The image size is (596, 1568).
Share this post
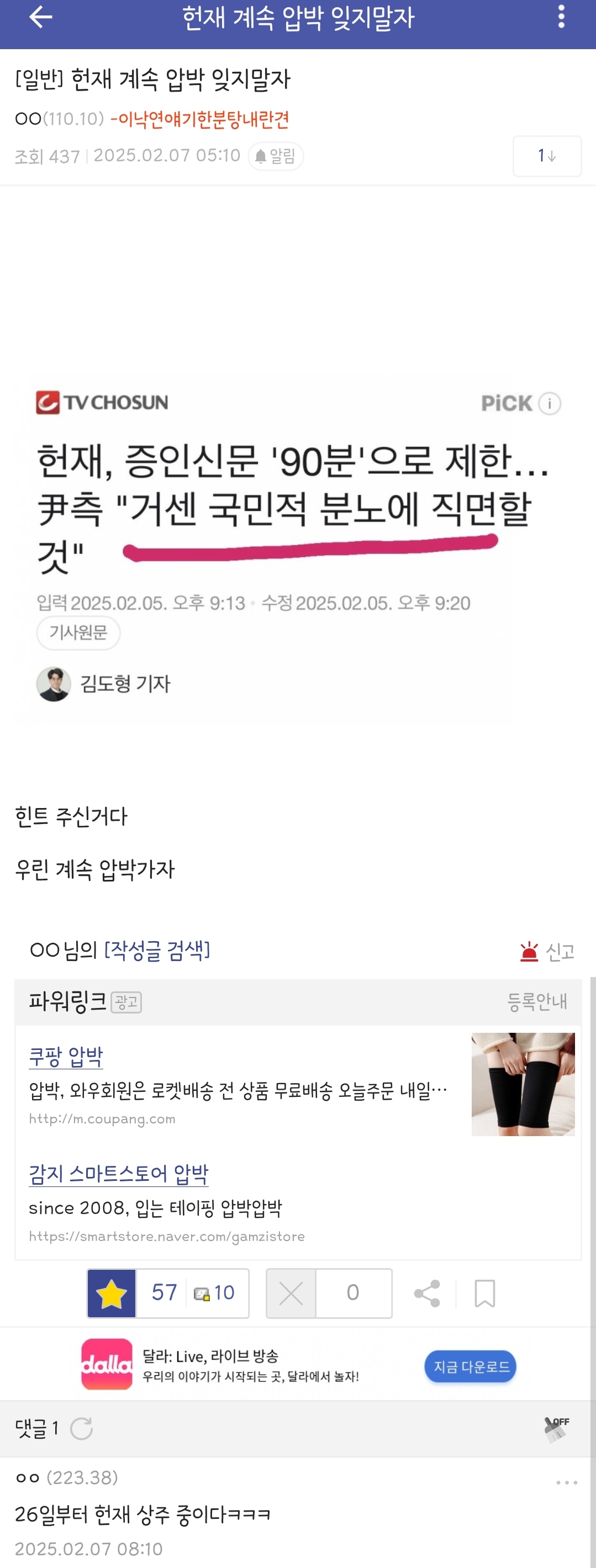427,1294
